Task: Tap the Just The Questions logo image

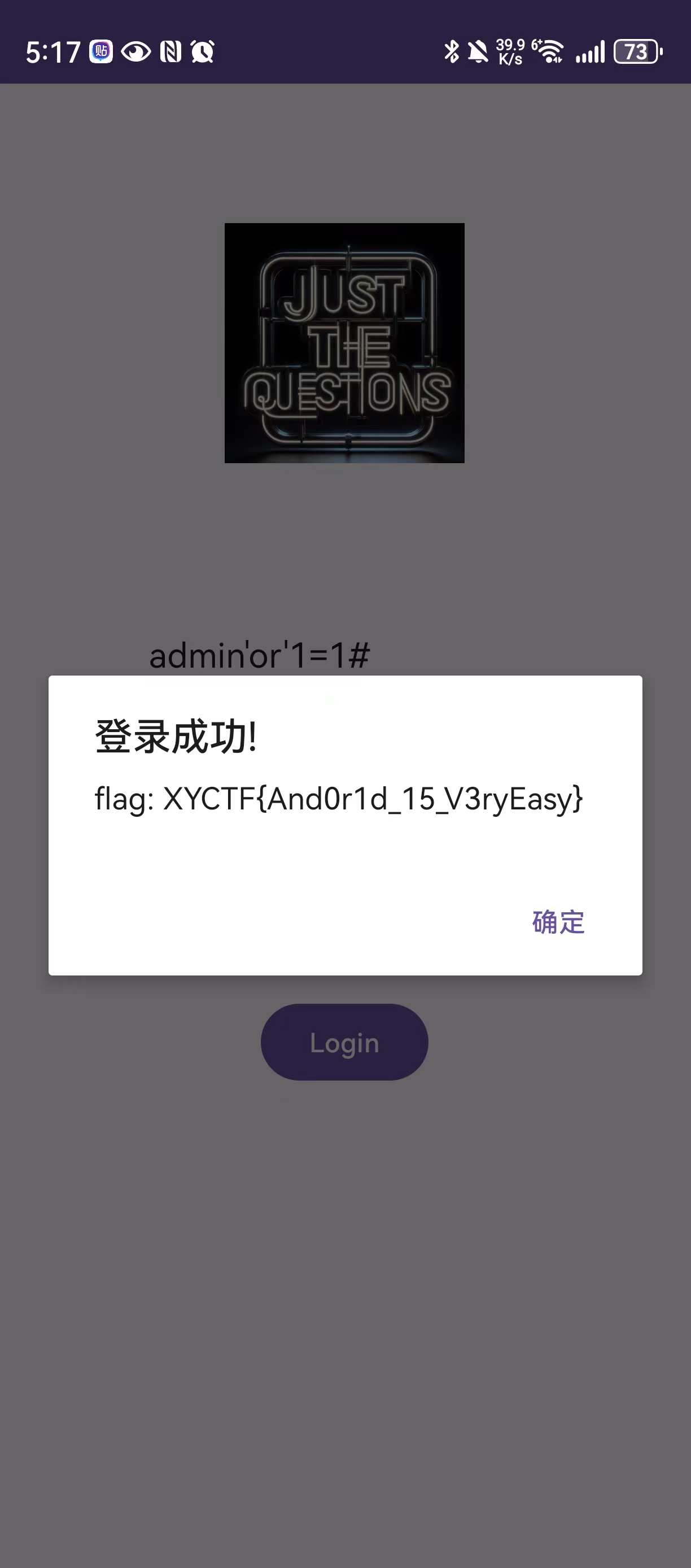Action: tap(344, 343)
